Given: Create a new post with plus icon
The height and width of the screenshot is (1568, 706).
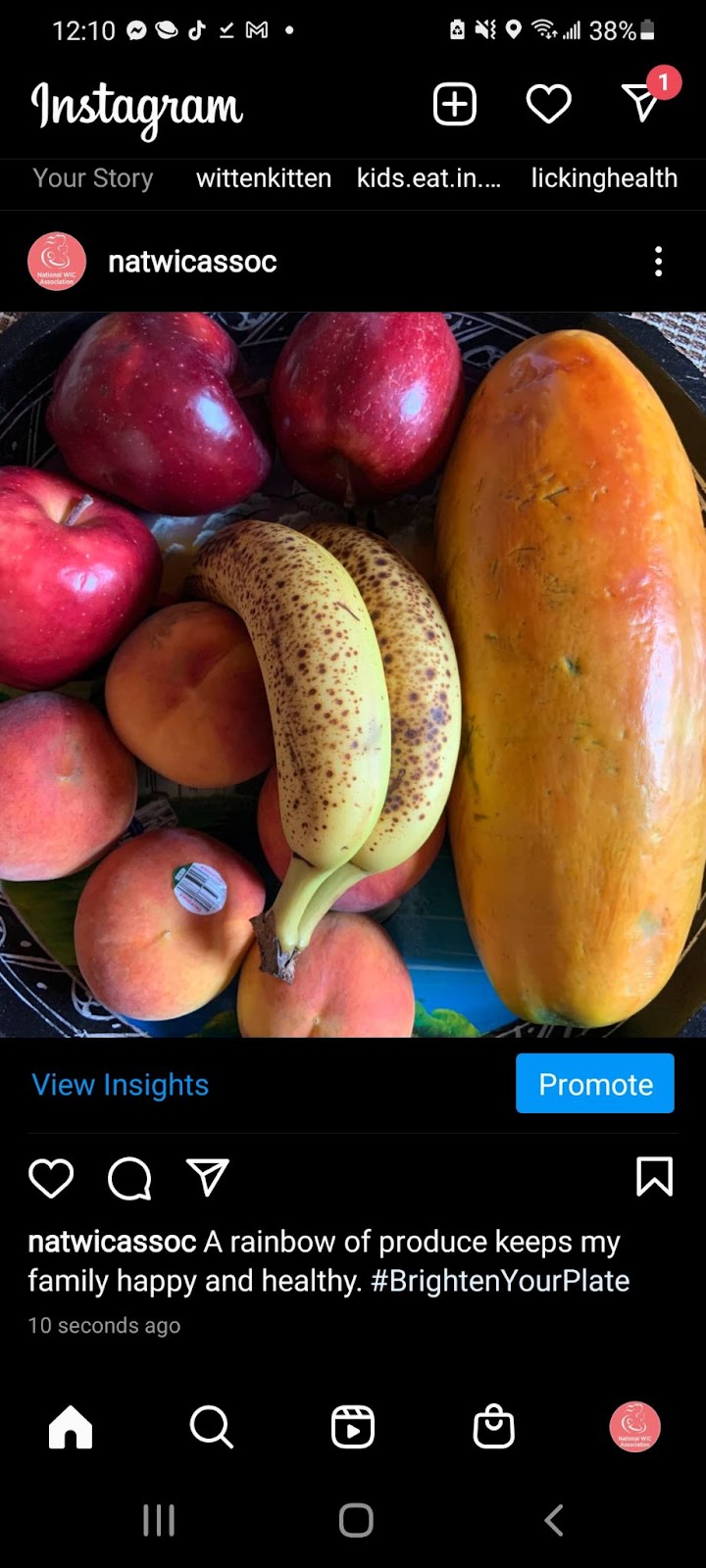Looking at the screenshot, I should [455, 104].
